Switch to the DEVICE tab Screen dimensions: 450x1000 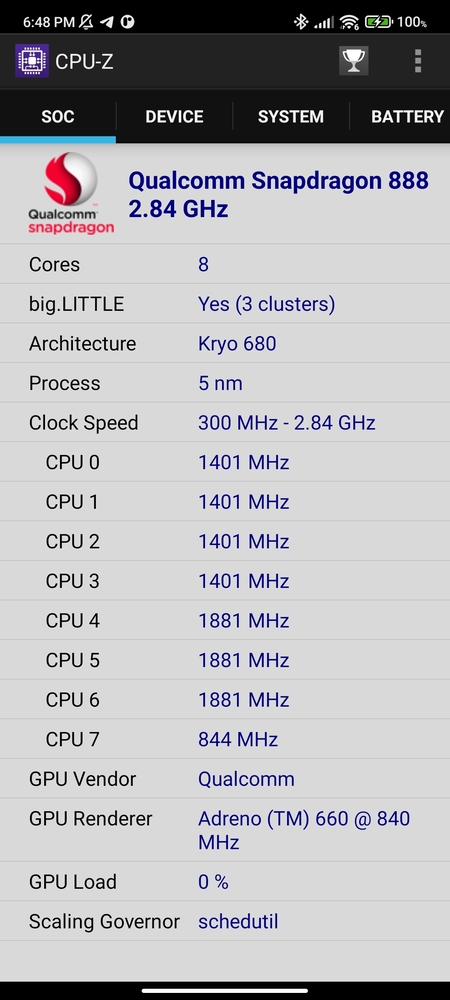[175, 117]
